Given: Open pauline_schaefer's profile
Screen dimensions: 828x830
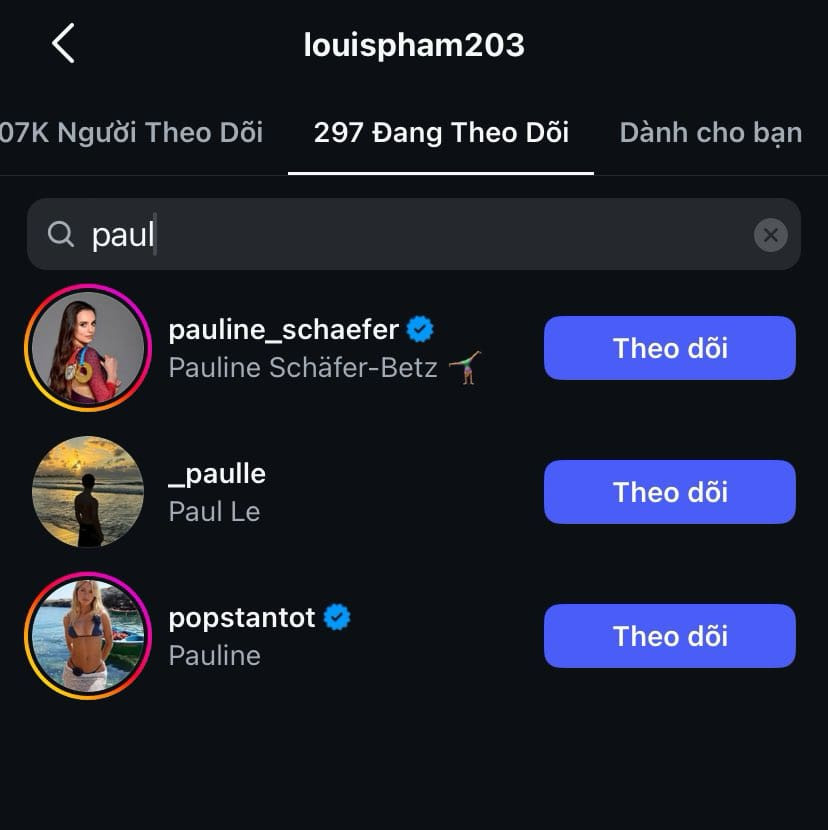Looking at the screenshot, I should coord(284,330).
